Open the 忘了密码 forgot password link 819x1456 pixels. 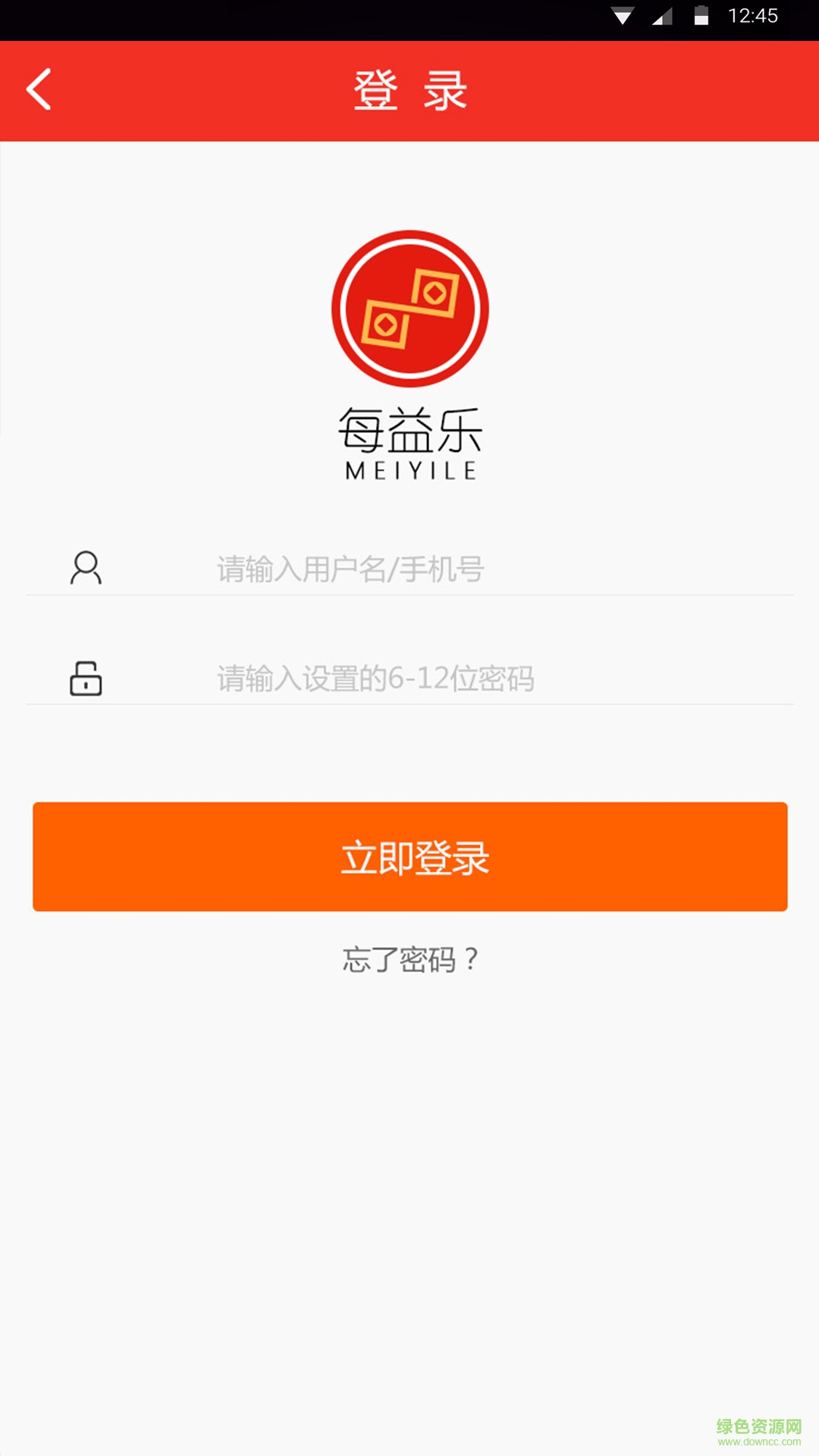point(409,960)
